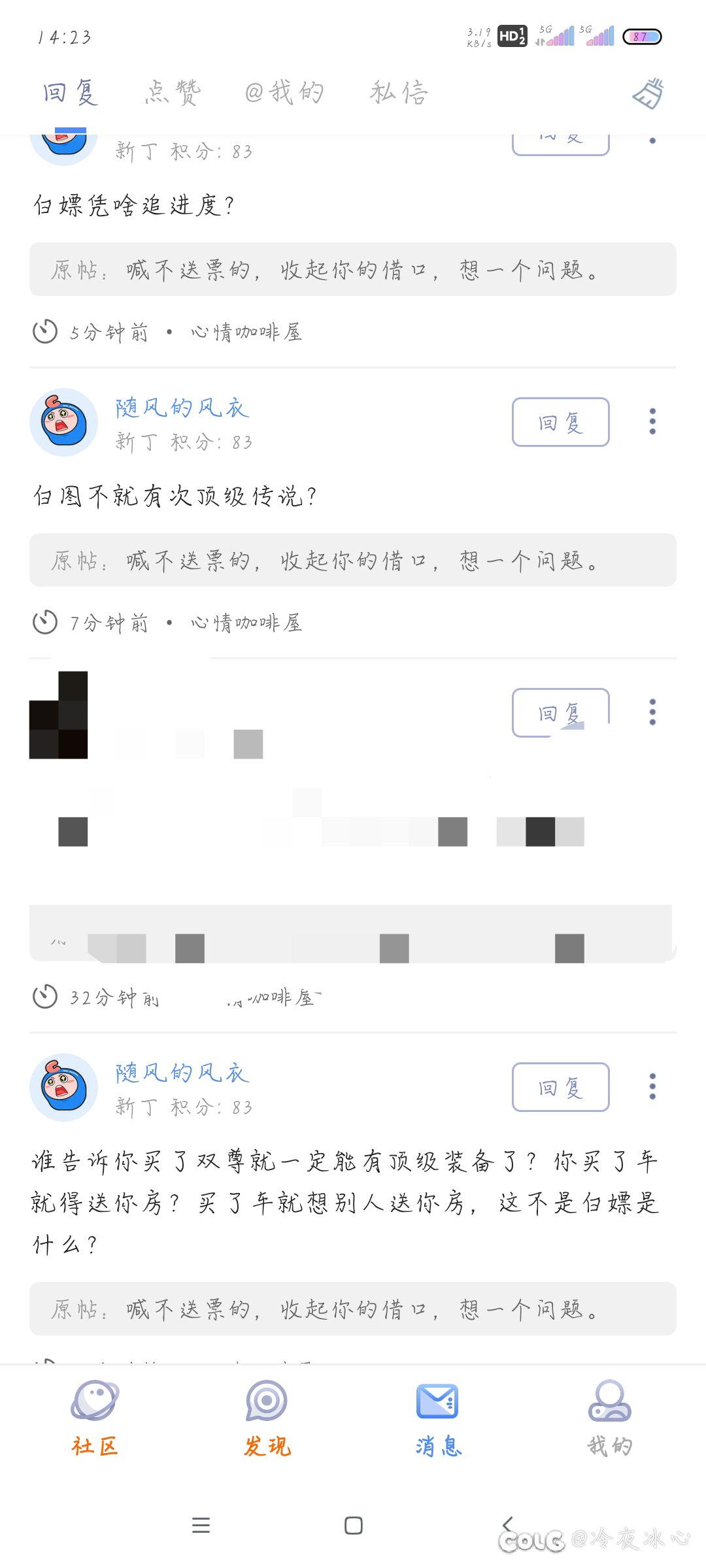Screen dimensions: 706x1568
Task: Open the @我的 tab
Action: pyautogui.click(x=284, y=93)
